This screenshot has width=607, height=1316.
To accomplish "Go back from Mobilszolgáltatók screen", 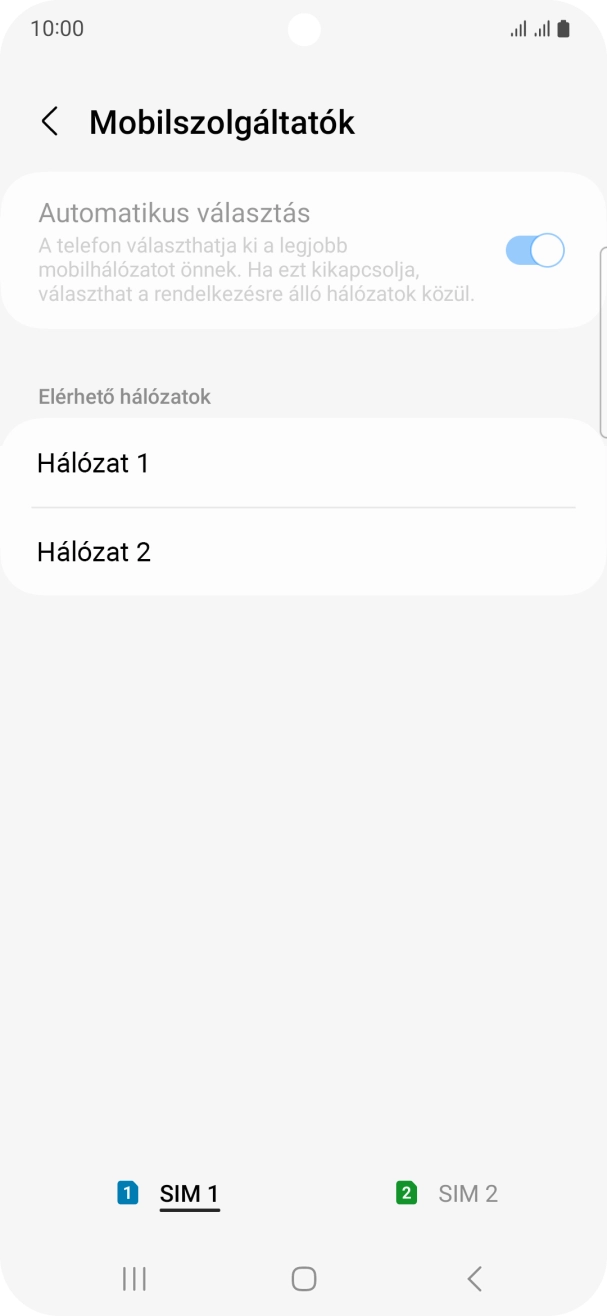I will (49, 122).
